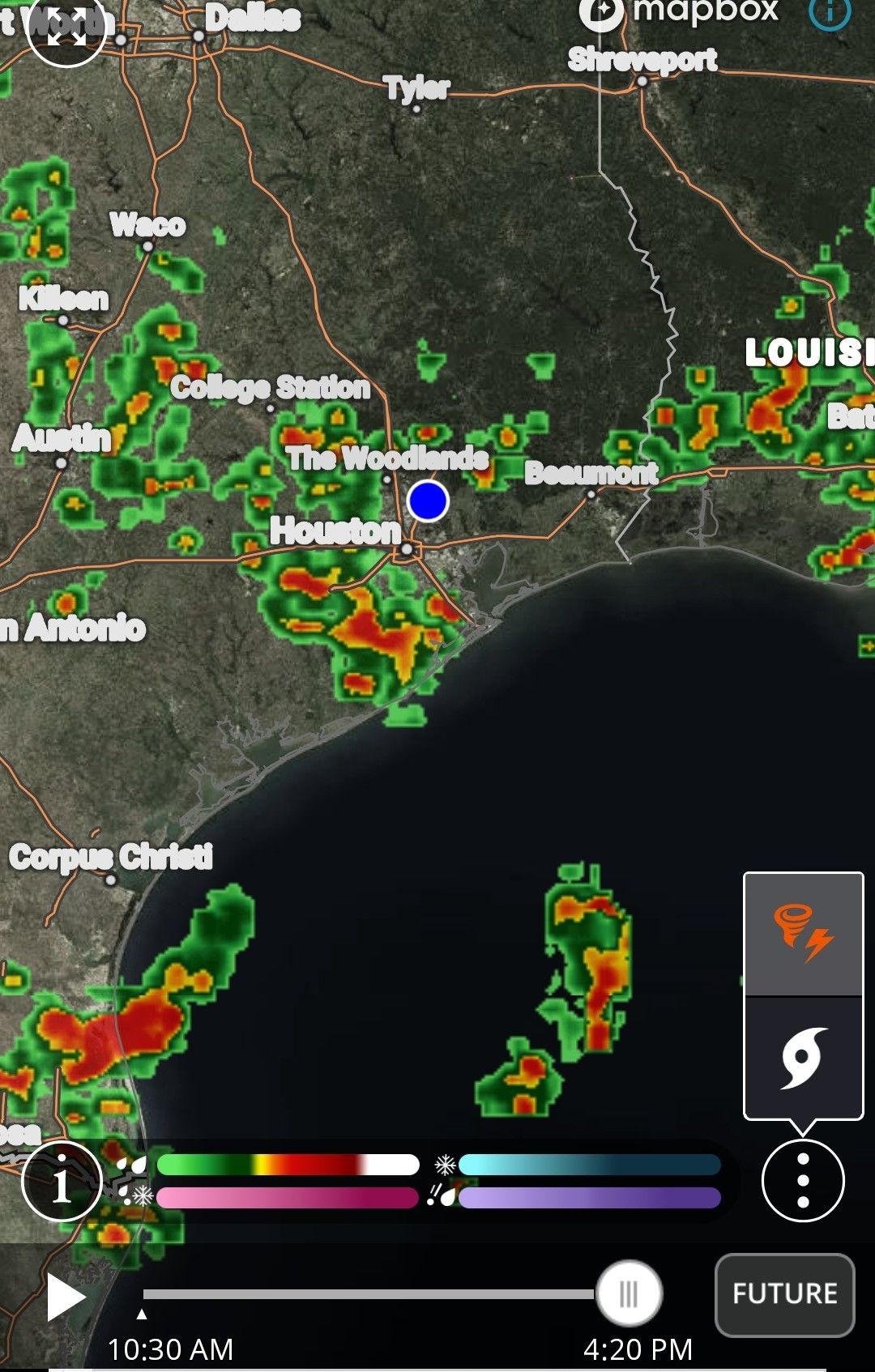Select hurricane tracker layer
The height and width of the screenshot is (1372, 875).
coord(803,1058)
